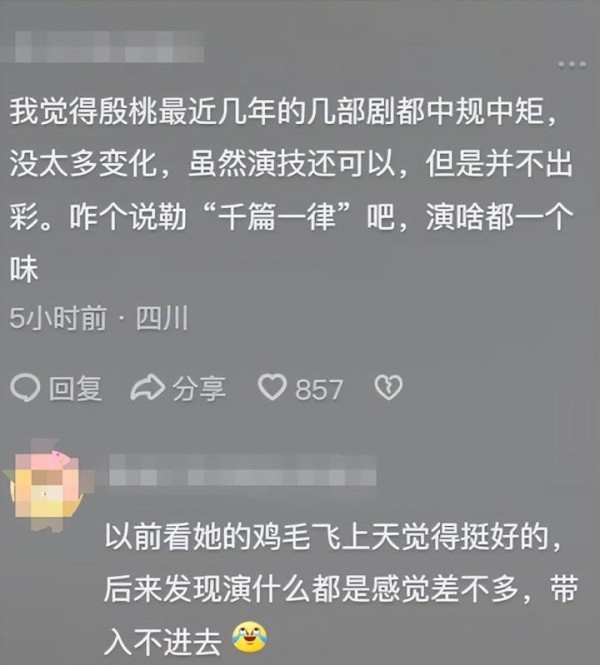Reply to the Sichuan comment

coord(59,388)
